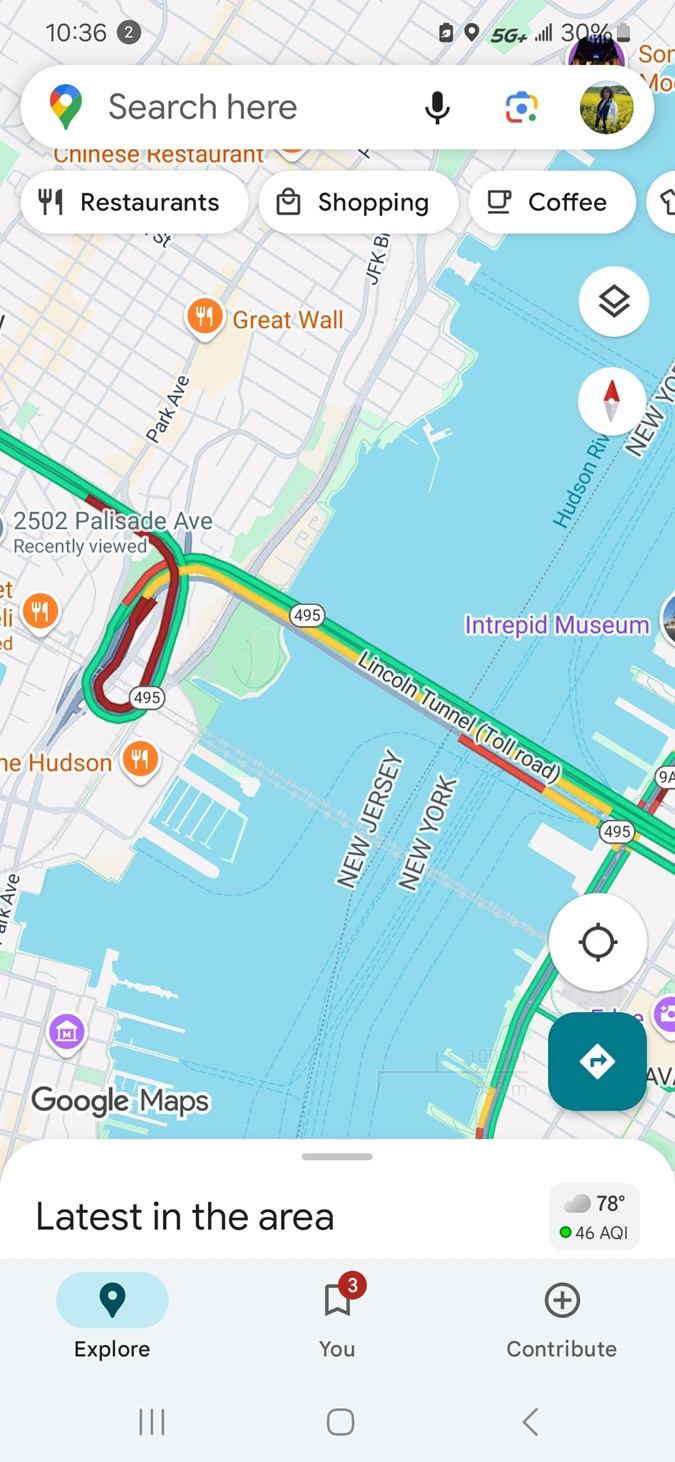The width and height of the screenshot is (675, 1462).
Task: Show Coffee places nearby
Action: (x=551, y=202)
